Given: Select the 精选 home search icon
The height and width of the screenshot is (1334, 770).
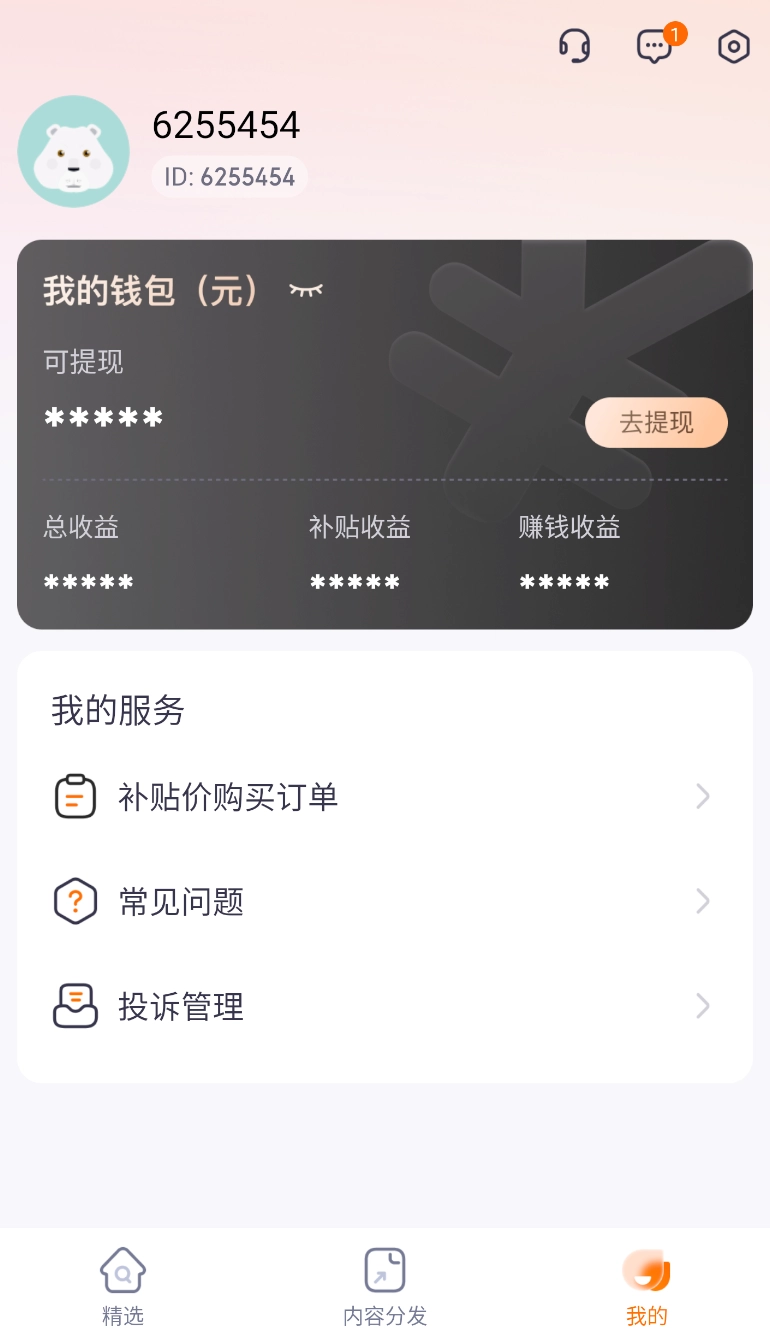Looking at the screenshot, I should pyautogui.click(x=122, y=1269).
